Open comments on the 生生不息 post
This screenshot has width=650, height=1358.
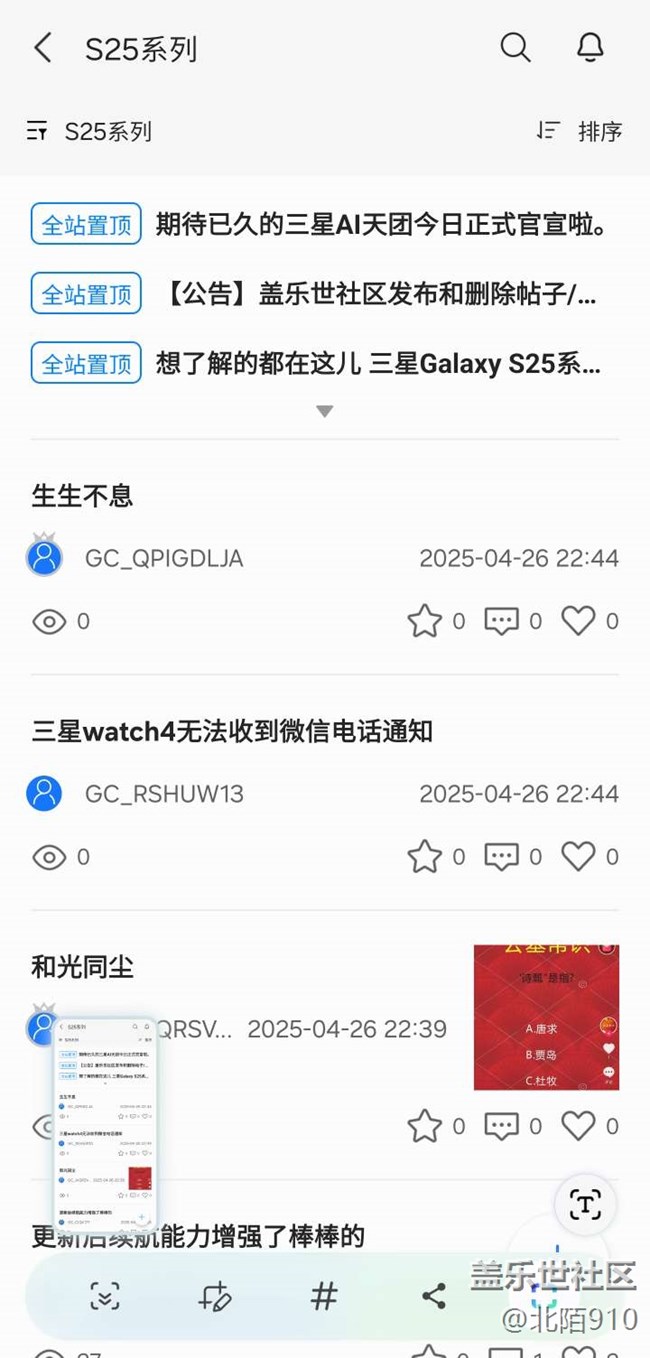[x=501, y=621]
